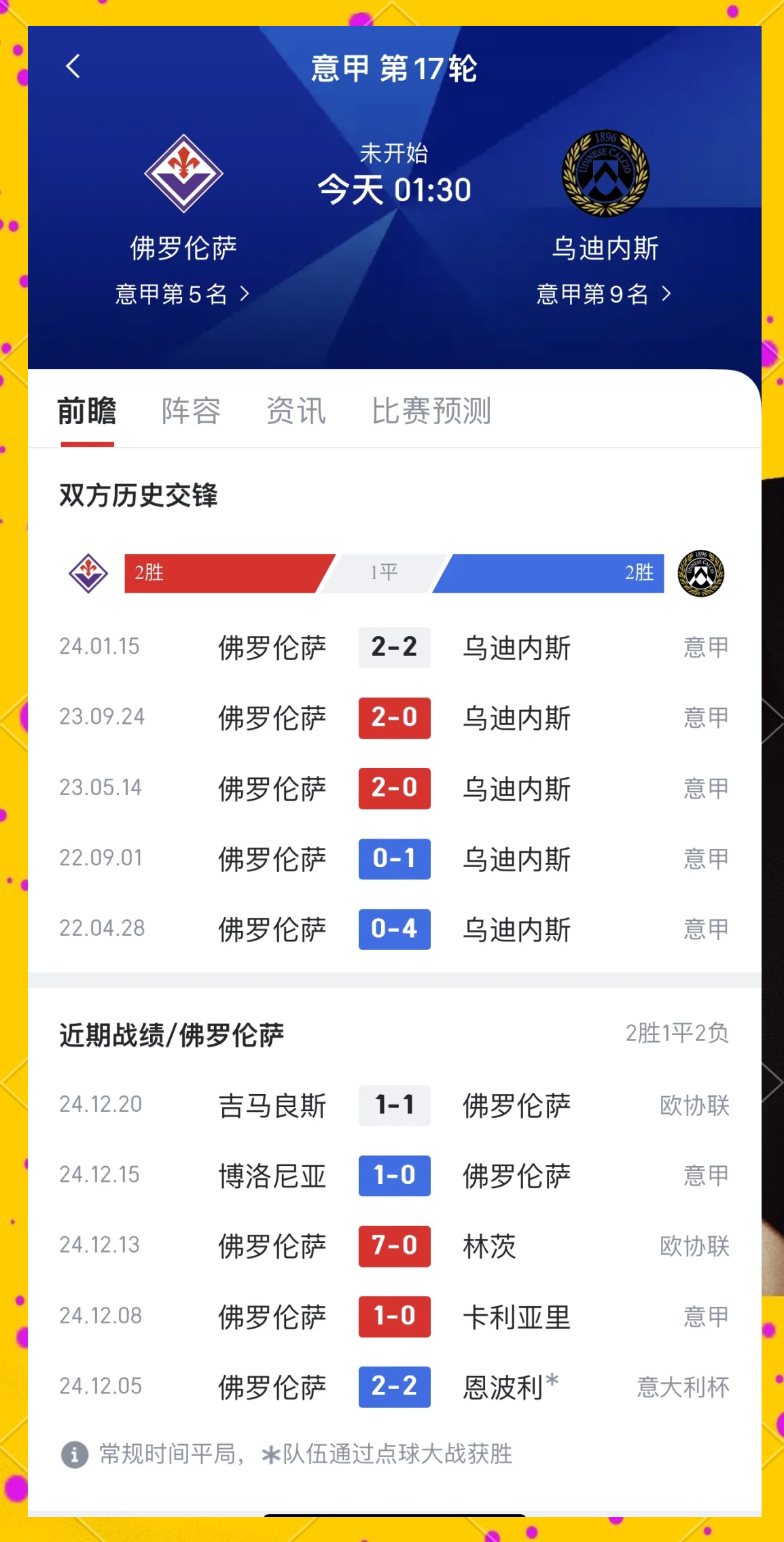
Task: Open the 比赛预测 tab
Action: [432, 411]
